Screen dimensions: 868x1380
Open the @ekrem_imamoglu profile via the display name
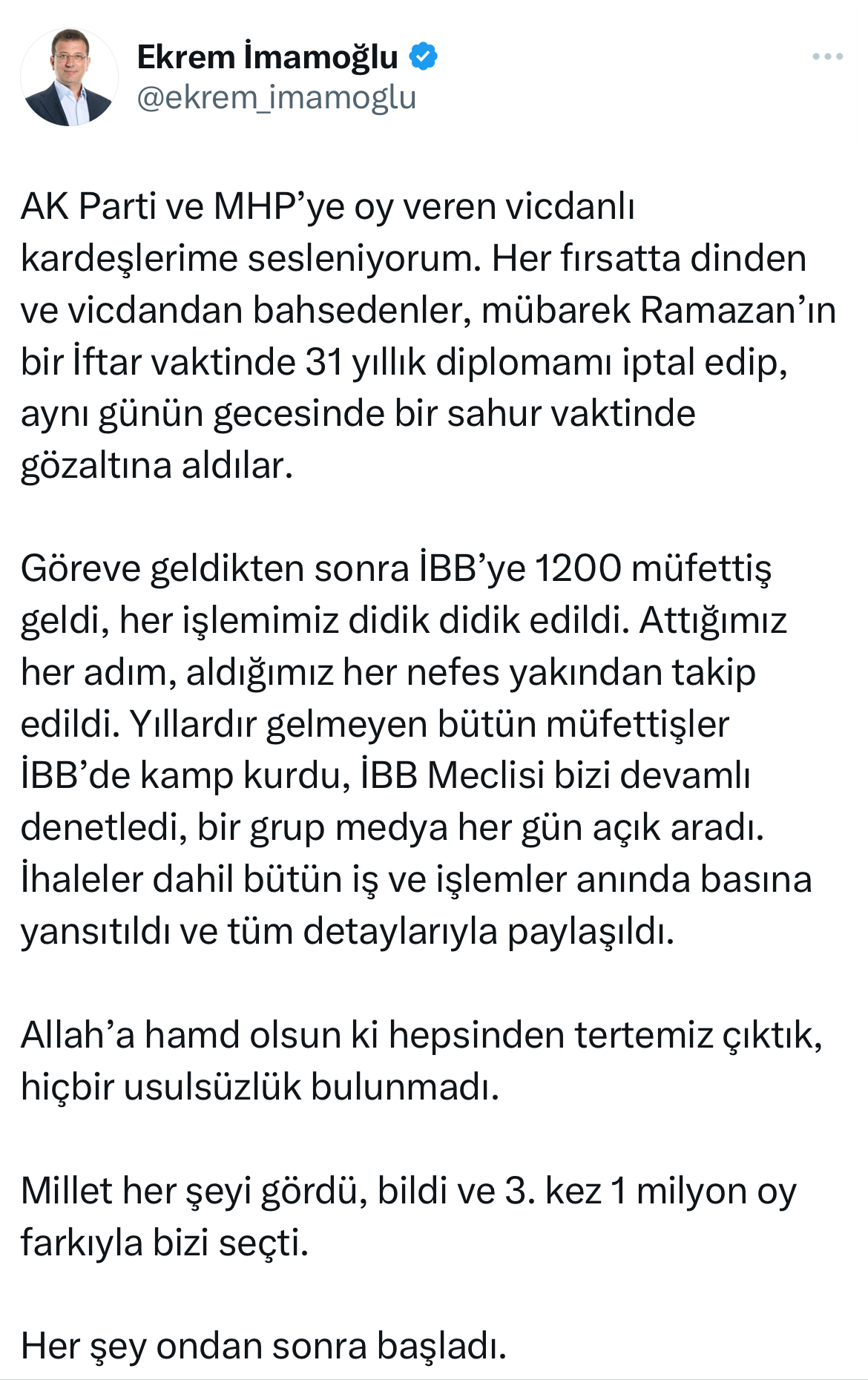tap(267, 57)
